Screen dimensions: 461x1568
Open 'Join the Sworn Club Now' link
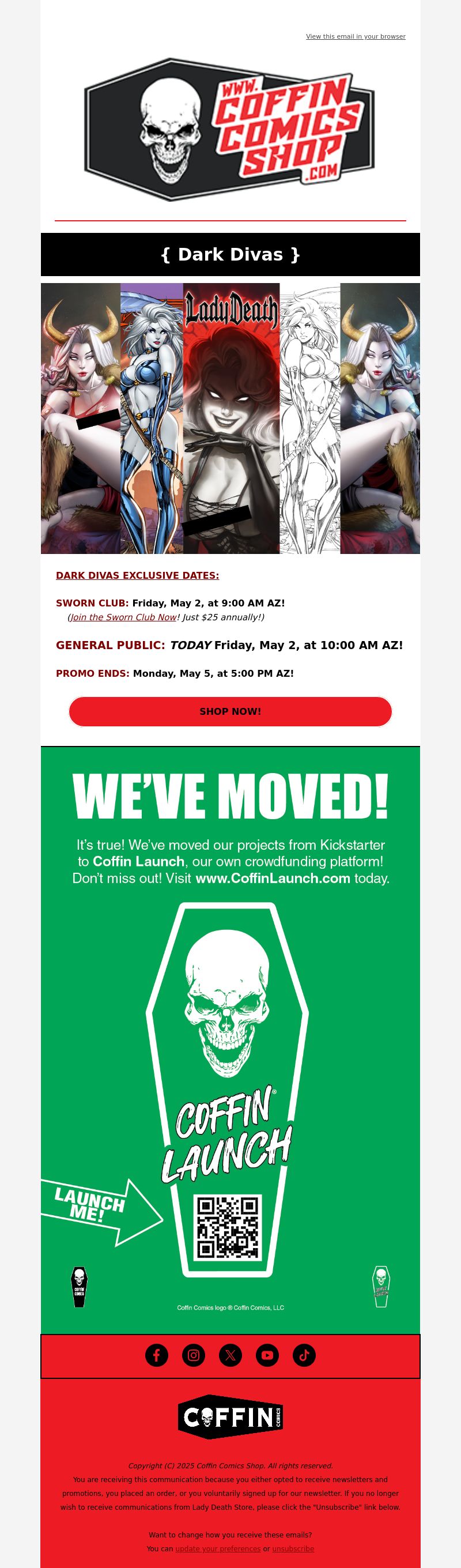tap(123, 617)
